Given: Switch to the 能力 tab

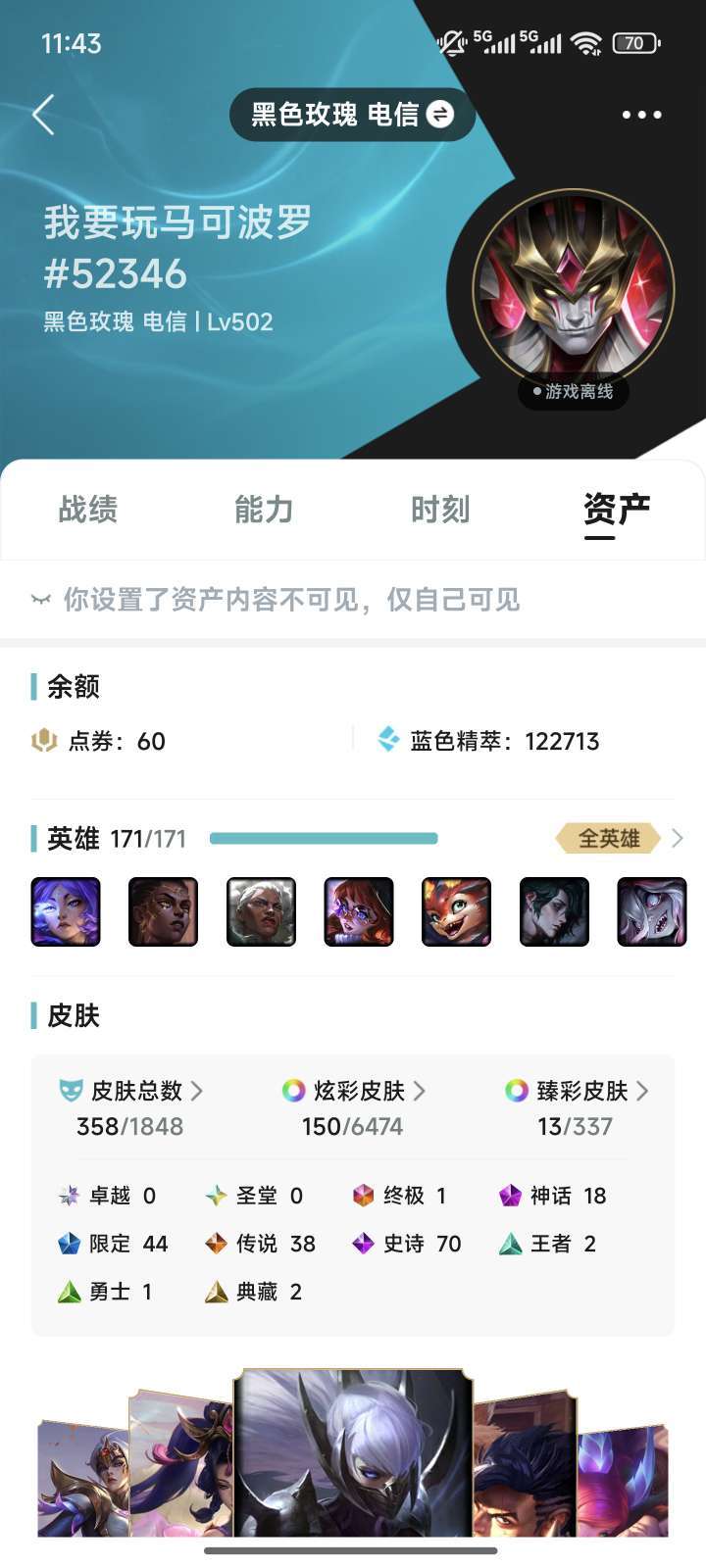Looking at the screenshot, I should 264,510.
